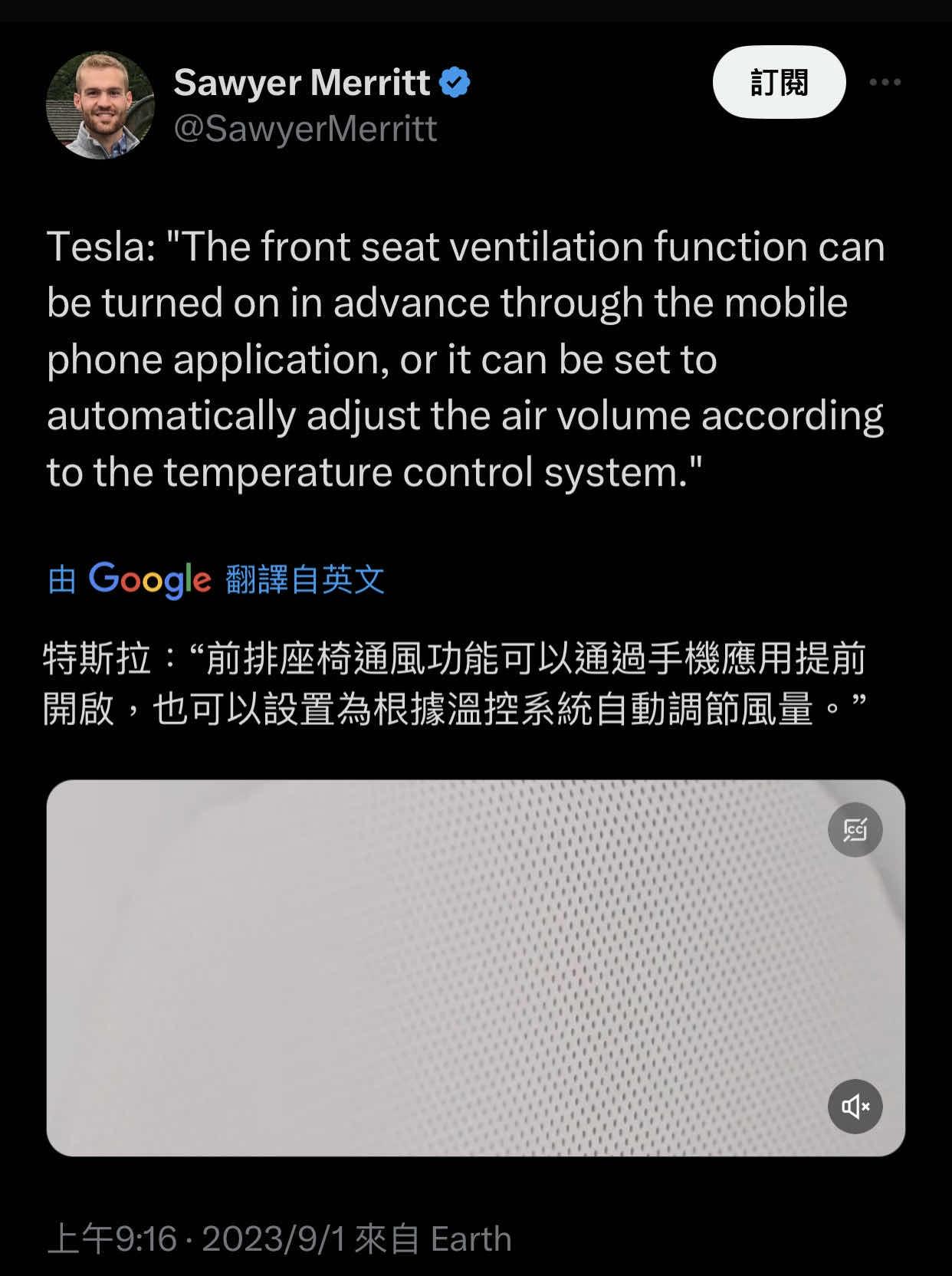Open the tweet's three-dot overflow menu
This screenshot has height=1276, width=952.
885,82
